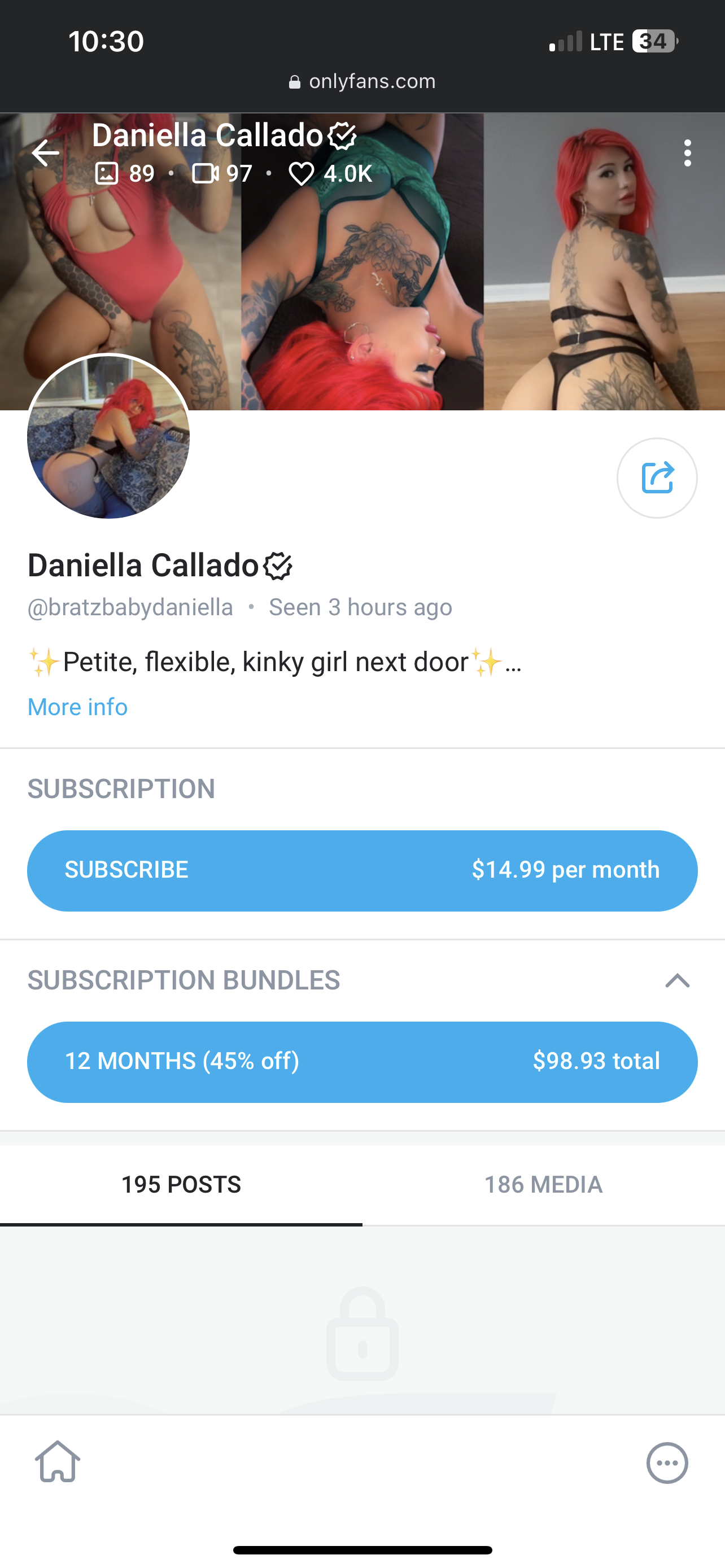
Task: Expand the bio with More info
Action: click(77, 707)
